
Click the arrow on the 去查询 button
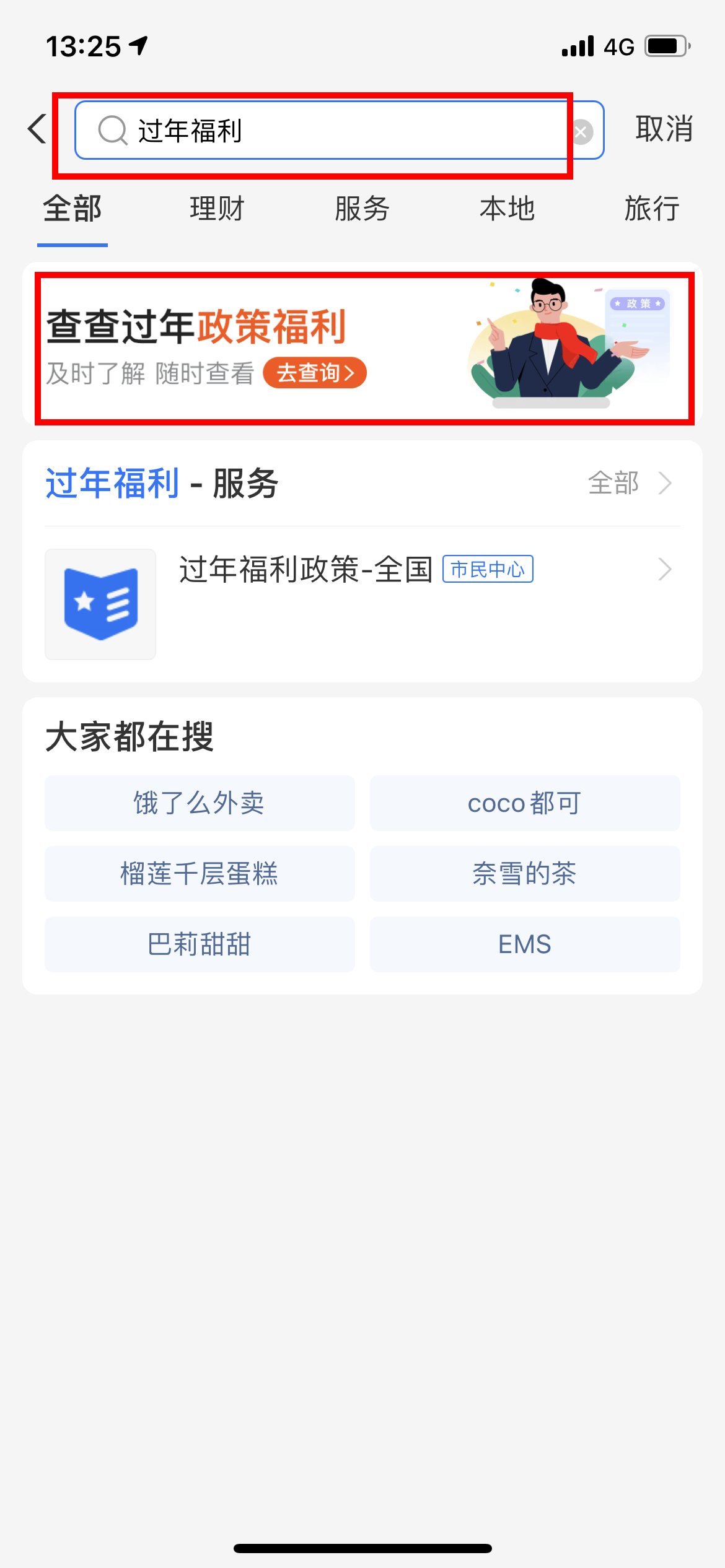point(351,372)
